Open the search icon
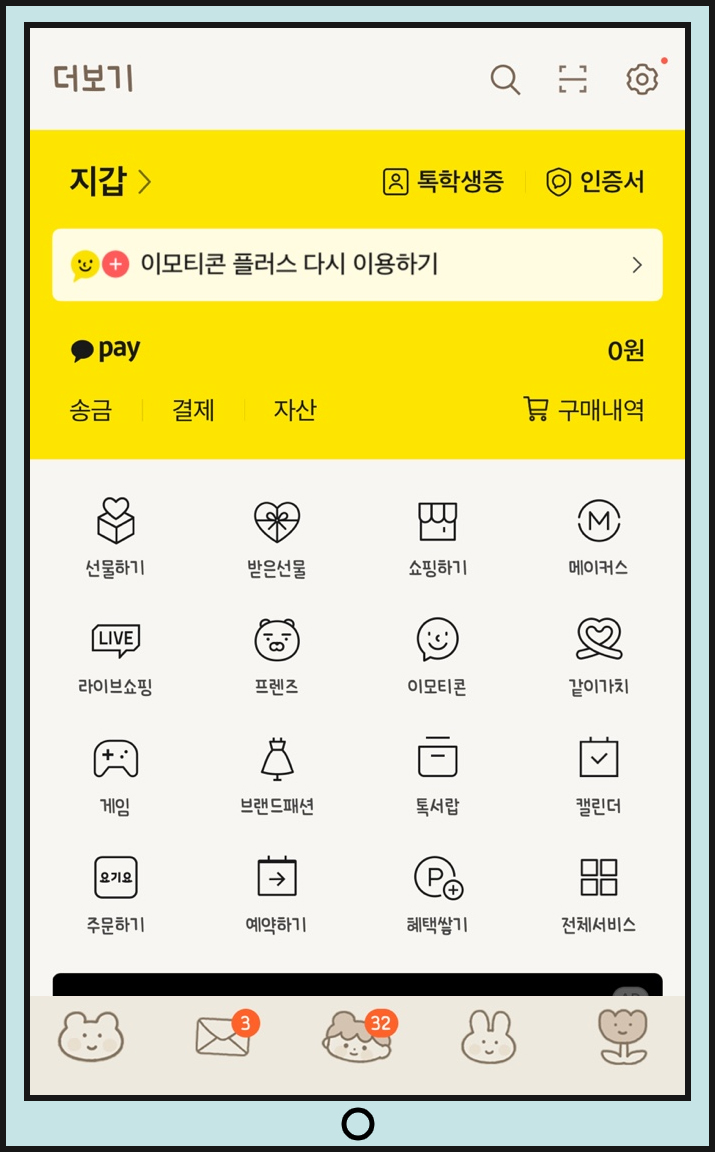Image resolution: width=715 pixels, height=1152 pixels. click(x=505, y=79)
